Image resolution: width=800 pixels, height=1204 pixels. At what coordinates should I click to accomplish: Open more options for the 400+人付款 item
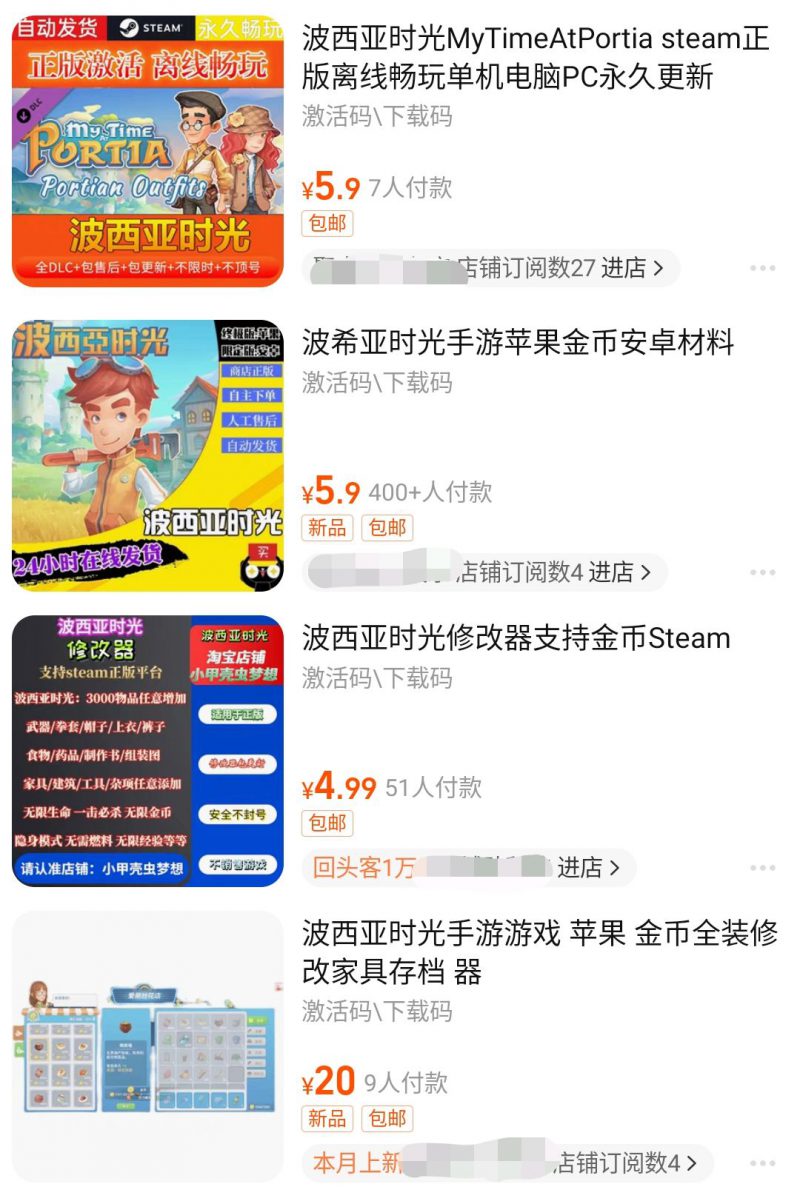763,572
